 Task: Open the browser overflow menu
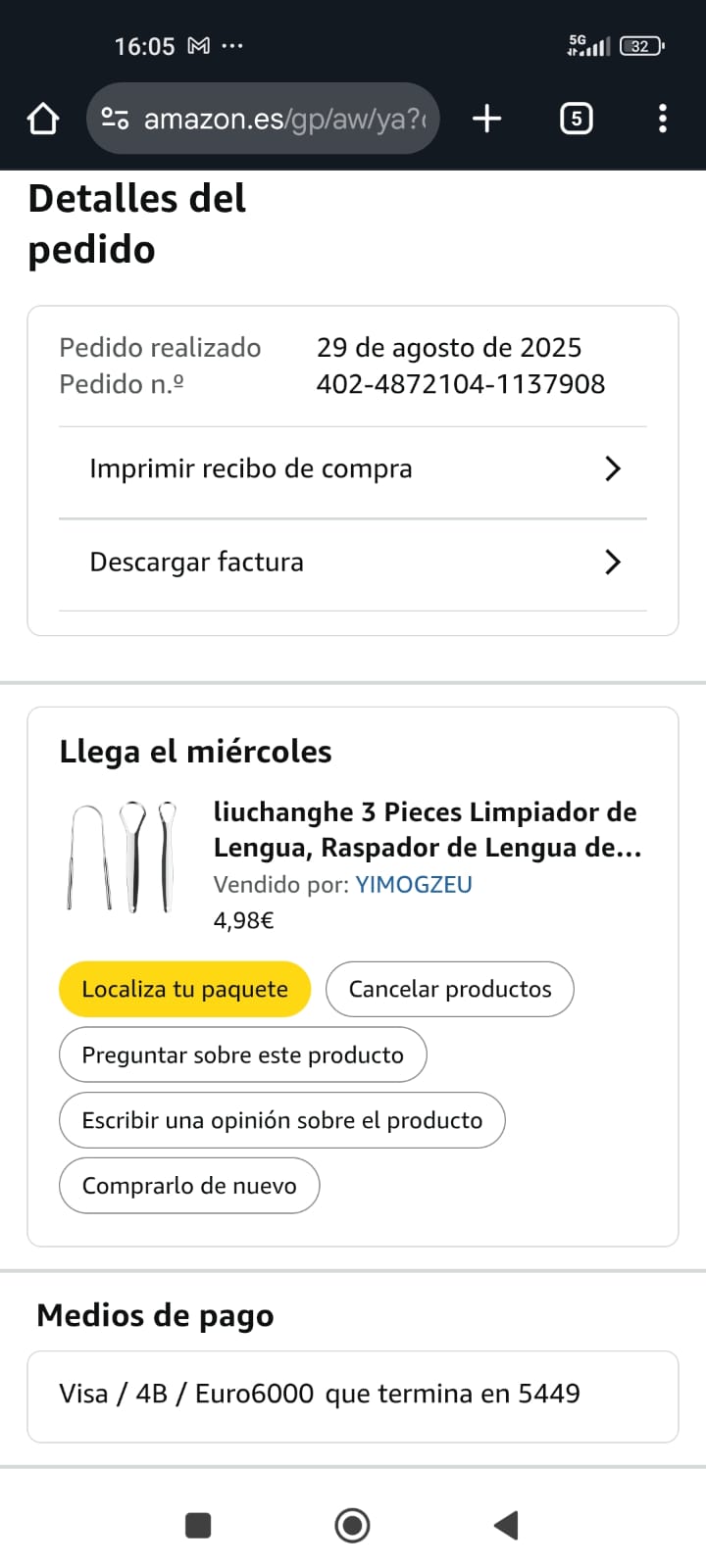point(663,120)
